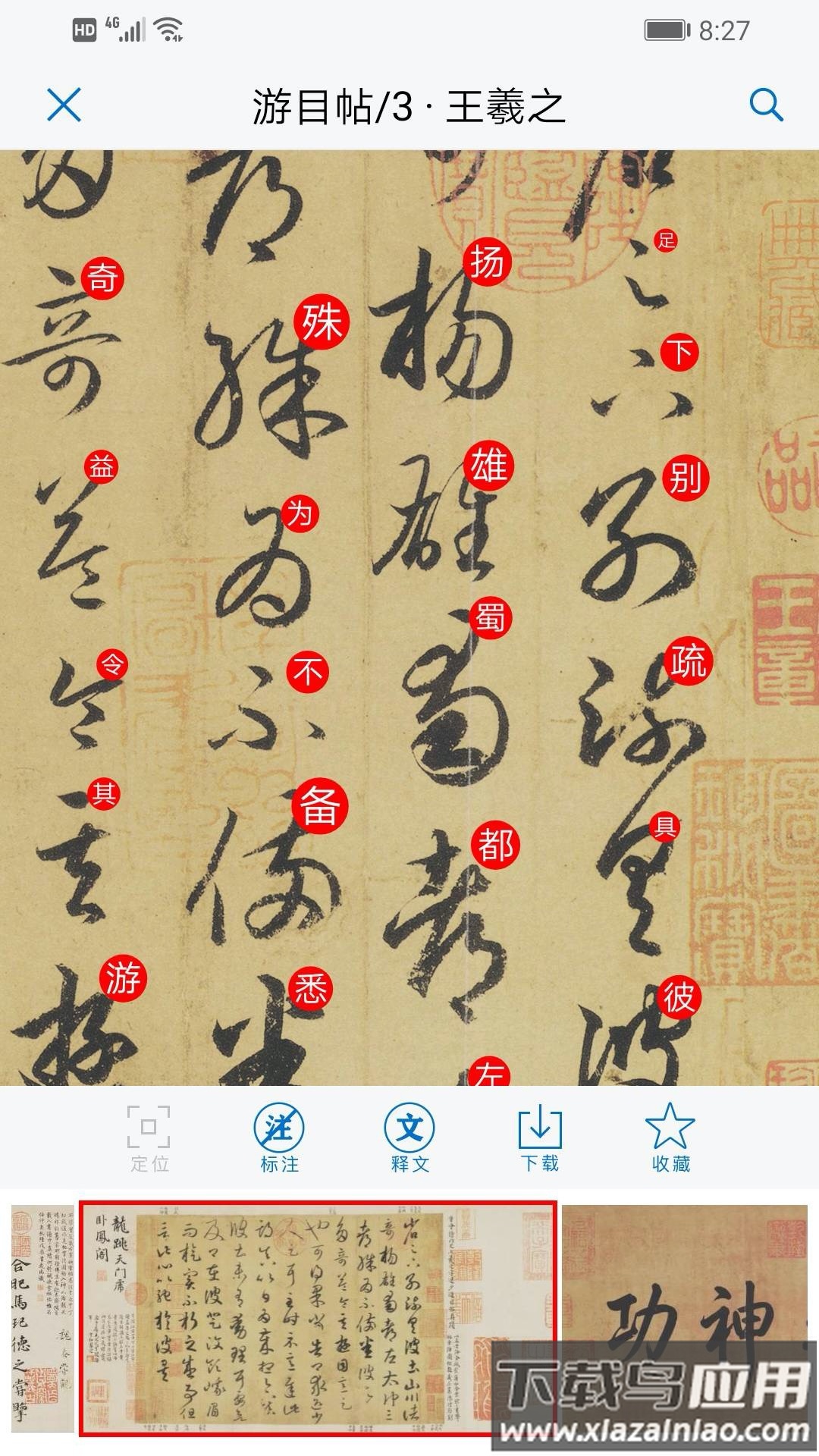
Task: Select the highlighted middle scroll thumbnail
Action: tap(318, 1316)
